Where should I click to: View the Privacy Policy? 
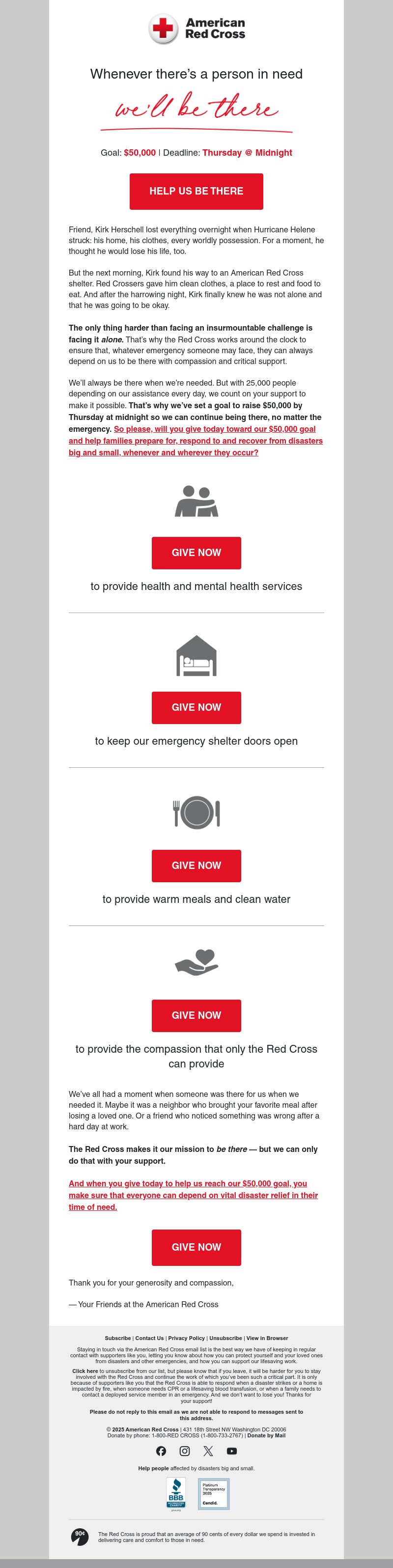click(186, 1338)
